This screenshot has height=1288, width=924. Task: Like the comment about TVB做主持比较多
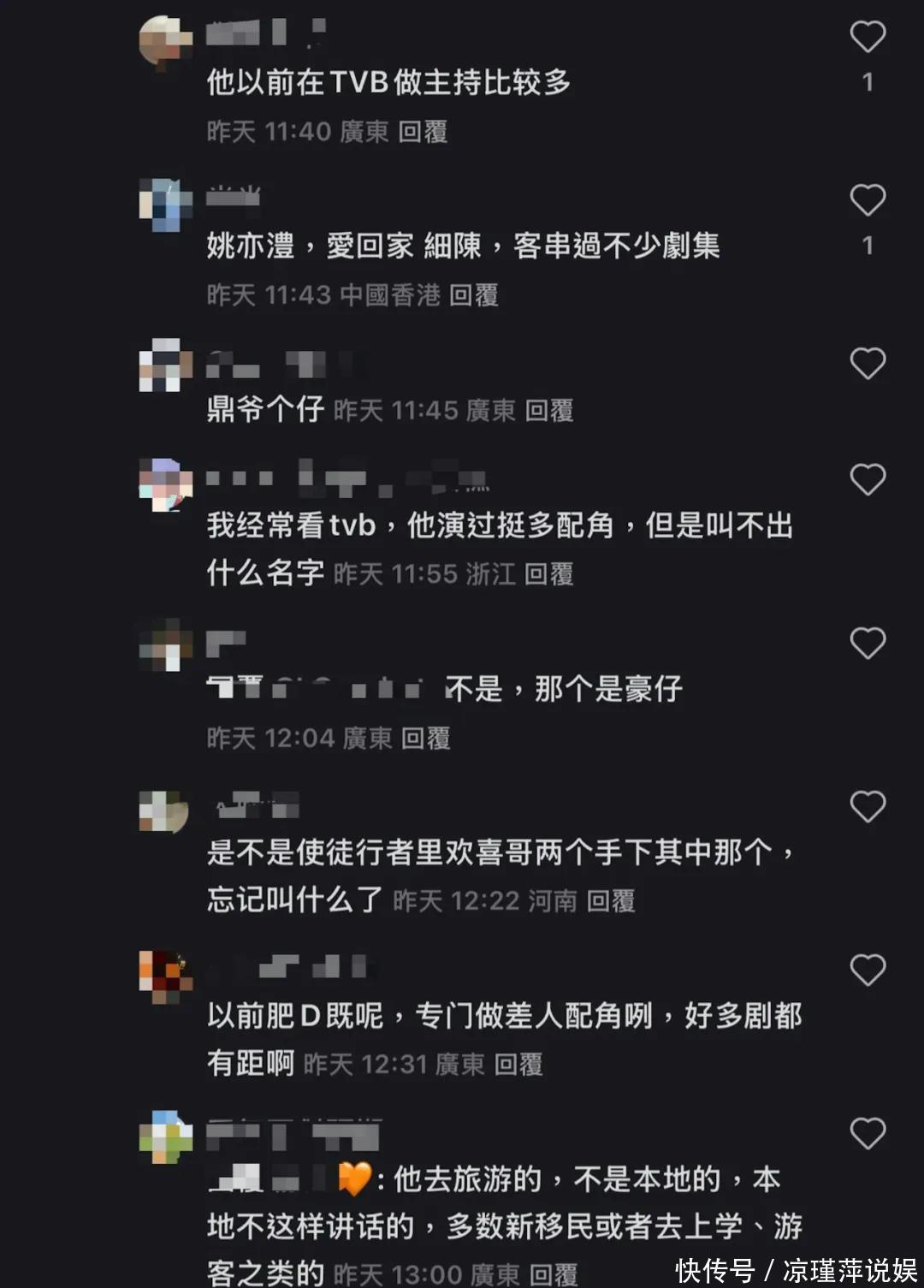(867, 37)
